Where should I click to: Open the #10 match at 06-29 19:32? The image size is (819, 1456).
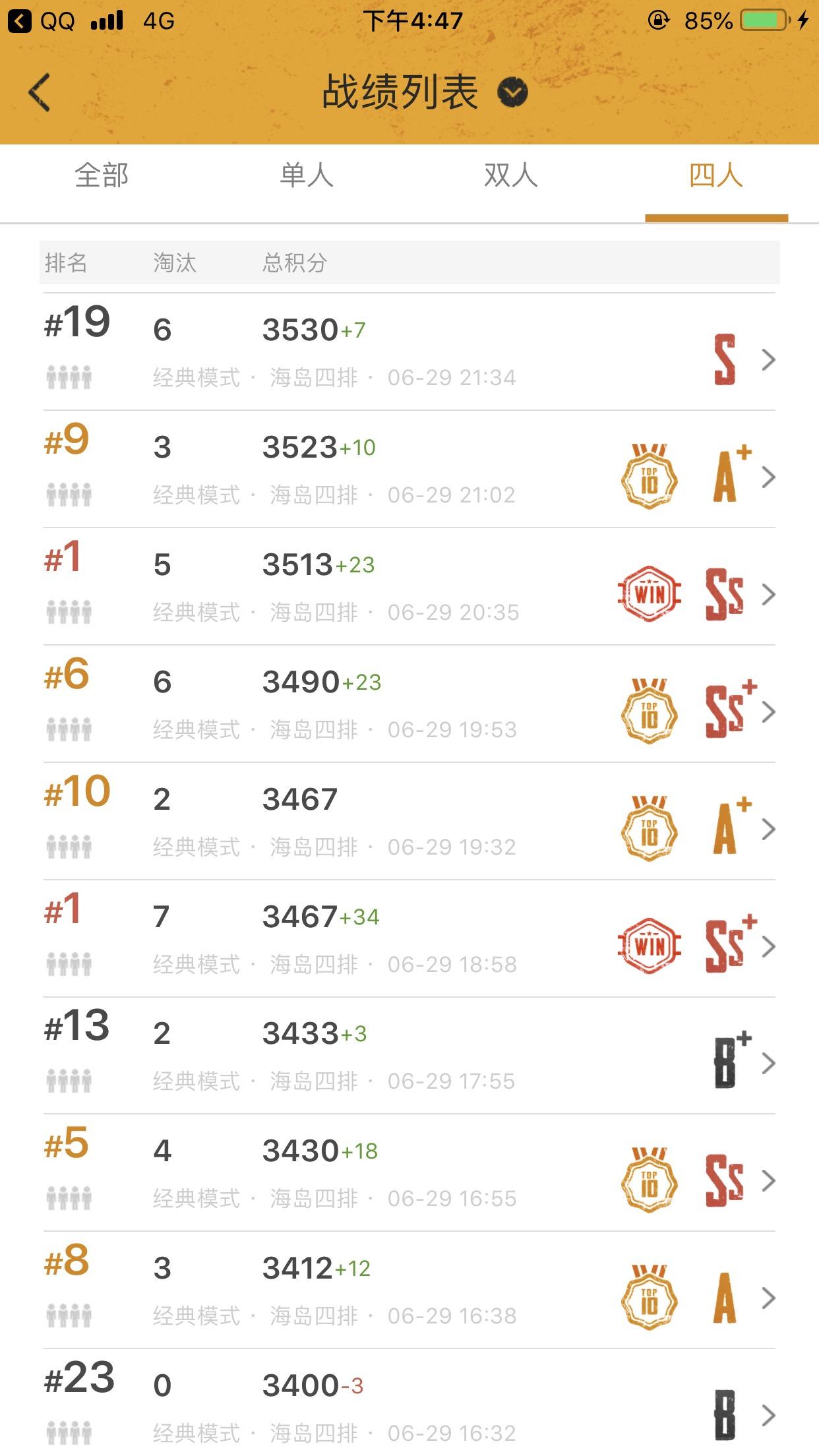409,822
